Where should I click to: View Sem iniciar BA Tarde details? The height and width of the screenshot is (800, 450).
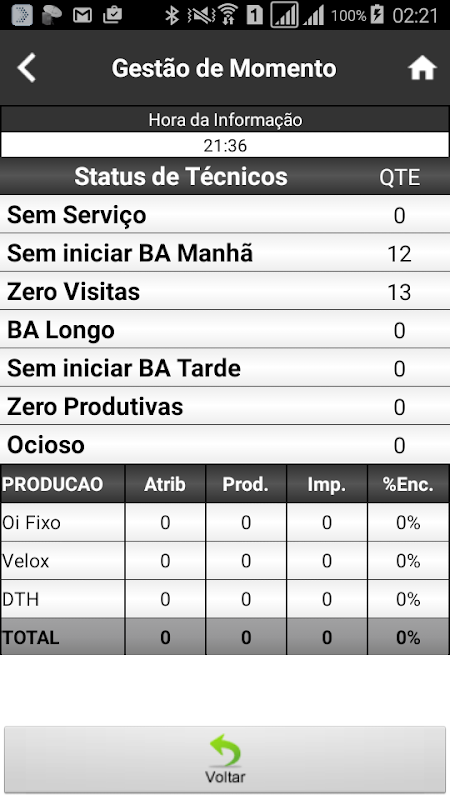point(225,367)
